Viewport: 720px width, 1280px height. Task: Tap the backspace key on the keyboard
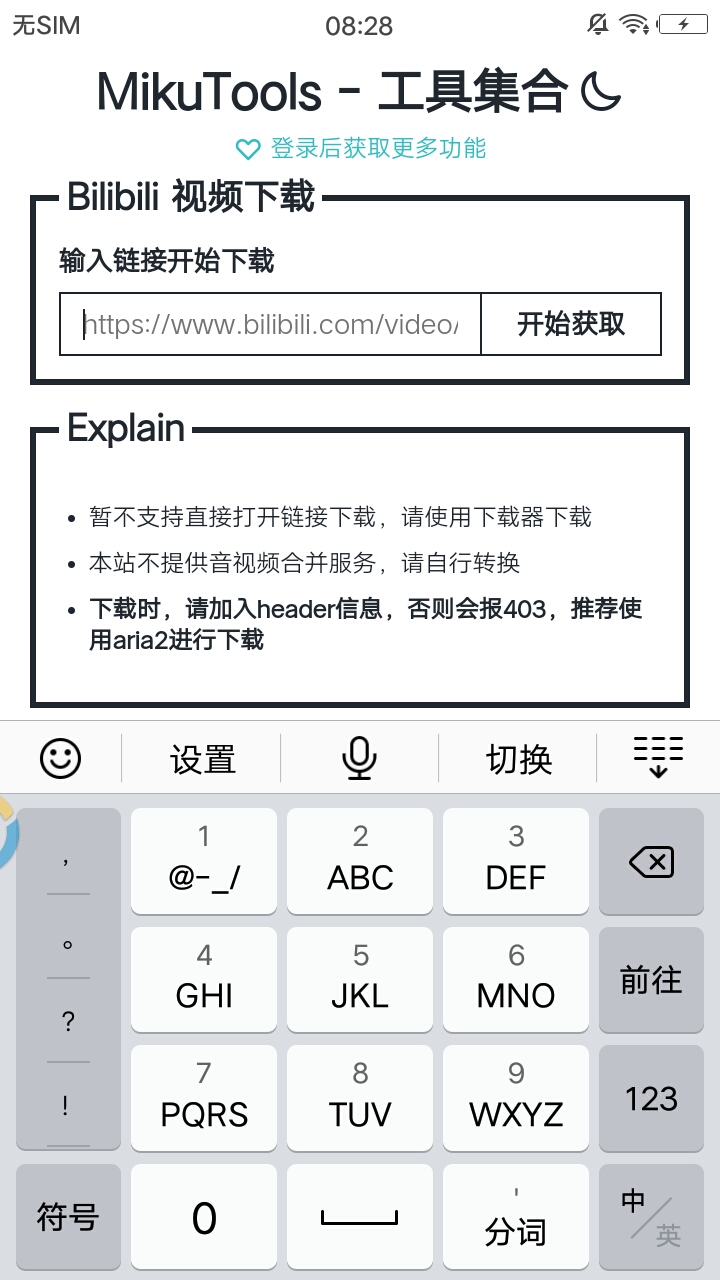coord(651,861)
